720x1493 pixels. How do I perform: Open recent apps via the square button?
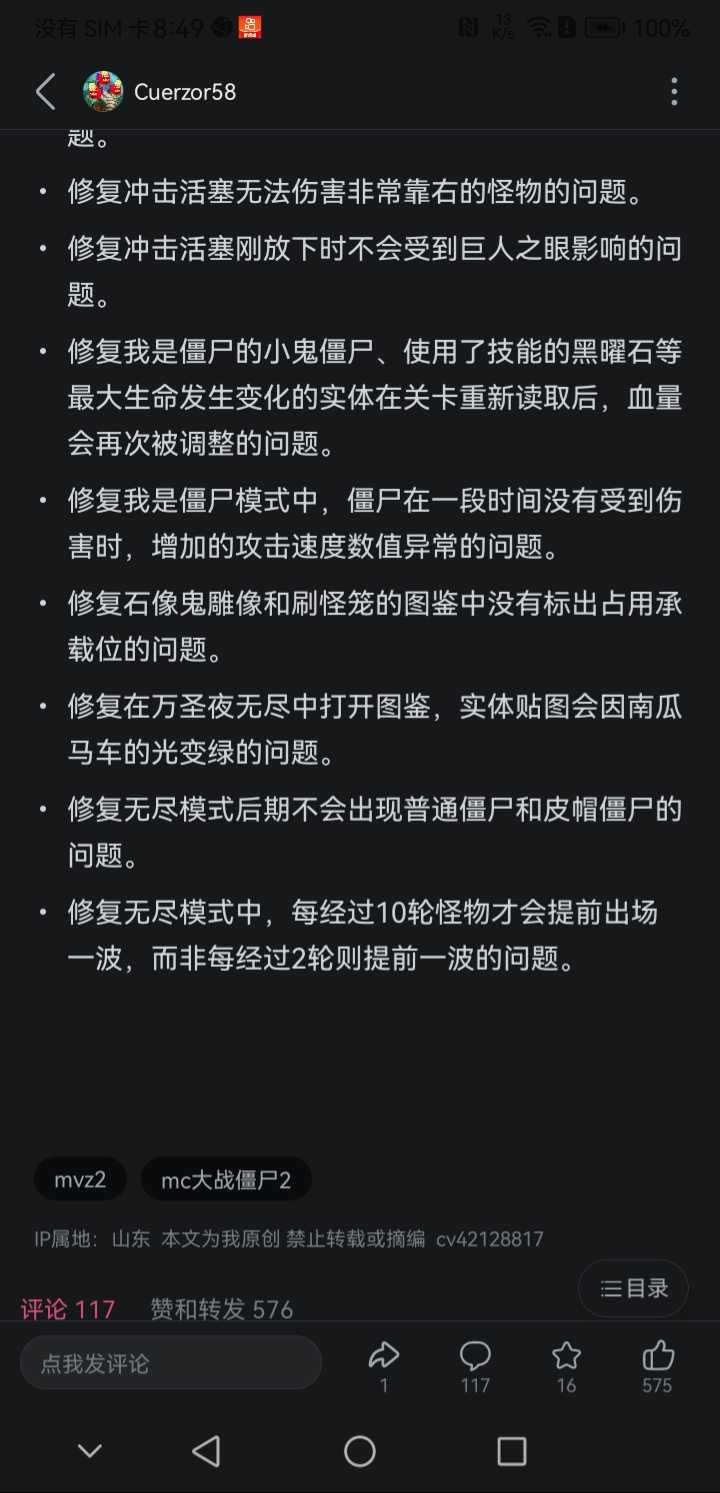[512, 1451]
